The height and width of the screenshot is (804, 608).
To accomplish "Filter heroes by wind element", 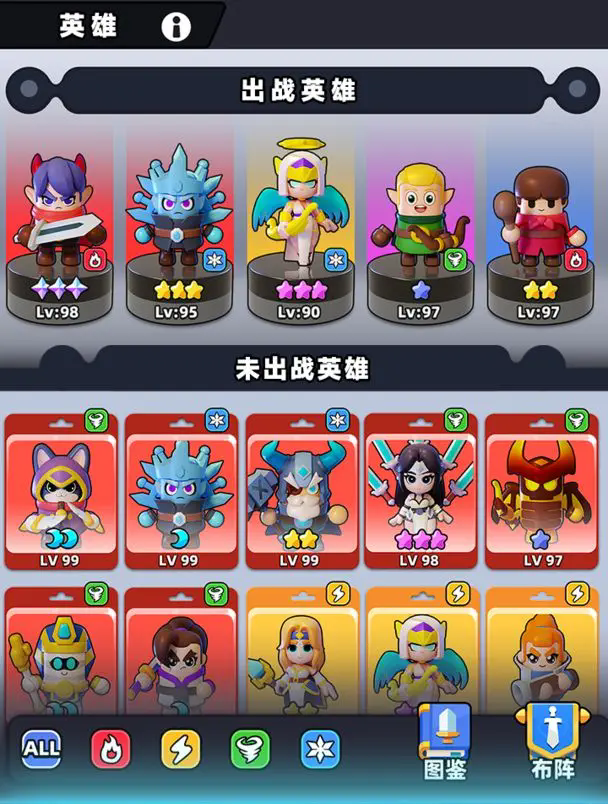I will (250, 749).
